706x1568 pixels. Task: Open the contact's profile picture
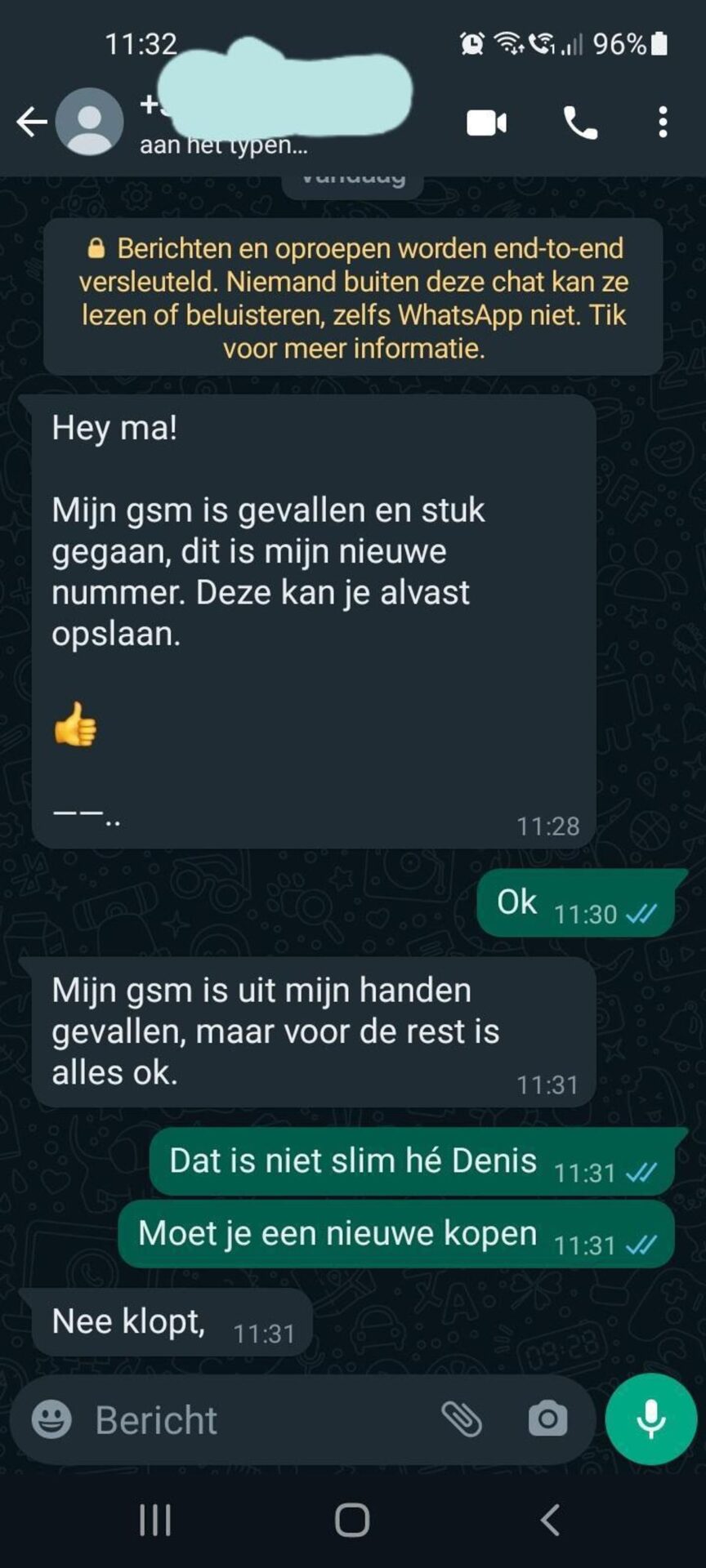[89, 122]
